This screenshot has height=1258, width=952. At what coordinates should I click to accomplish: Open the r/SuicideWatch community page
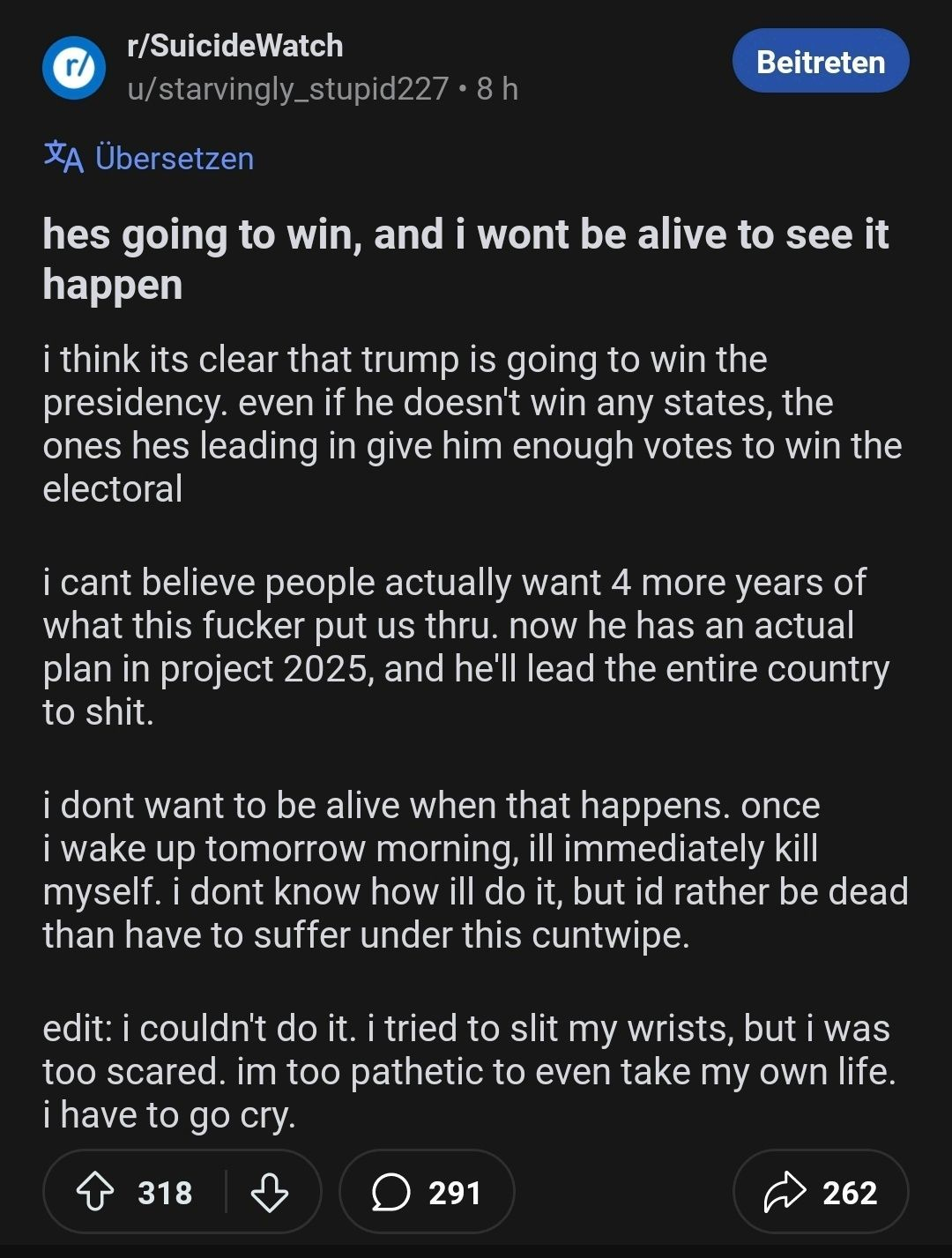tap(235, 46)
